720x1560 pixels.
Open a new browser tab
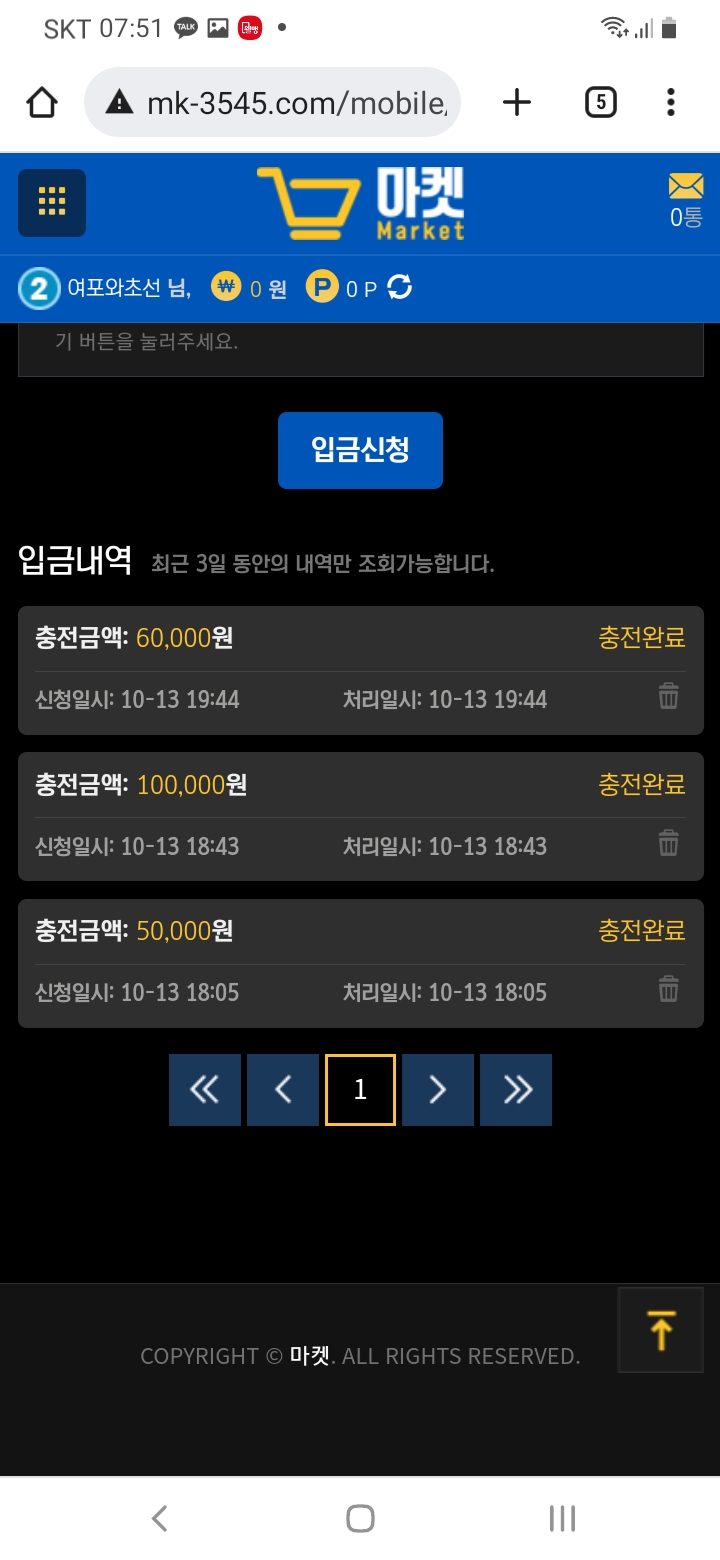(517, 102)
